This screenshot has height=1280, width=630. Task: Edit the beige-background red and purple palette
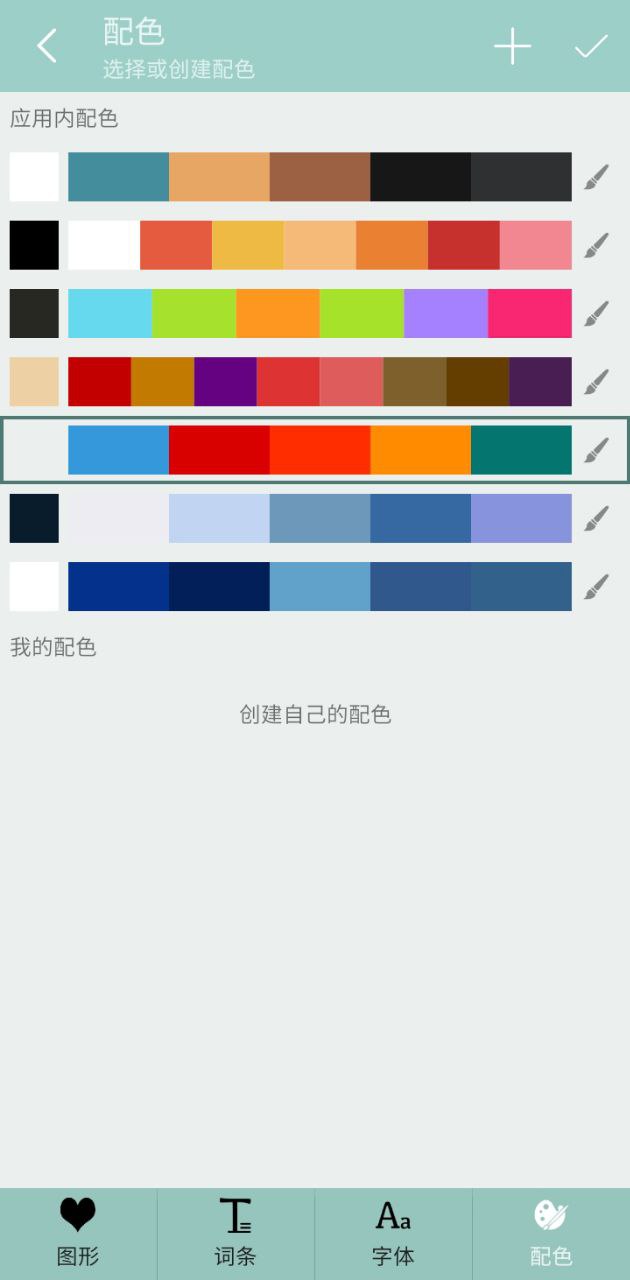(x=596, y=381)
